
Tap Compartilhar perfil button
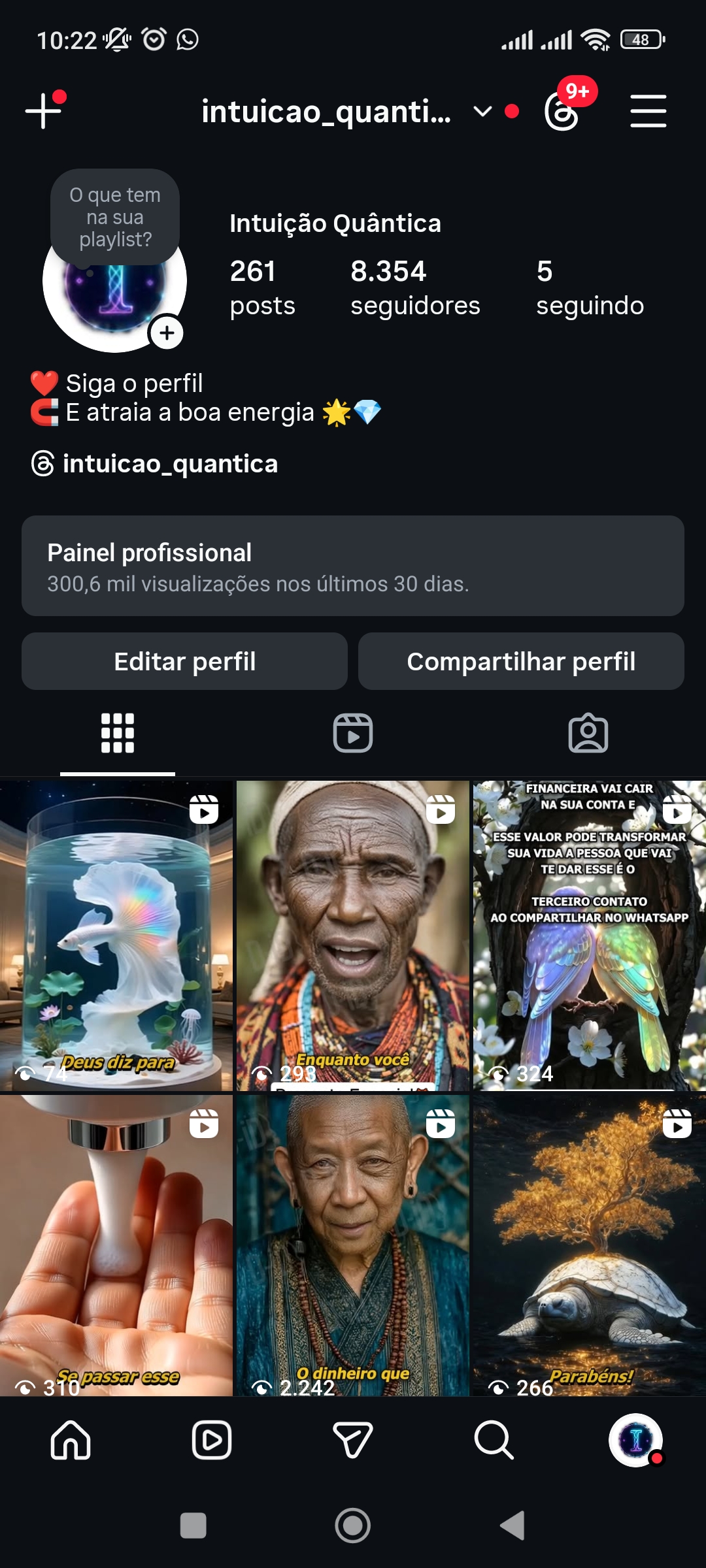pos(521,661)
